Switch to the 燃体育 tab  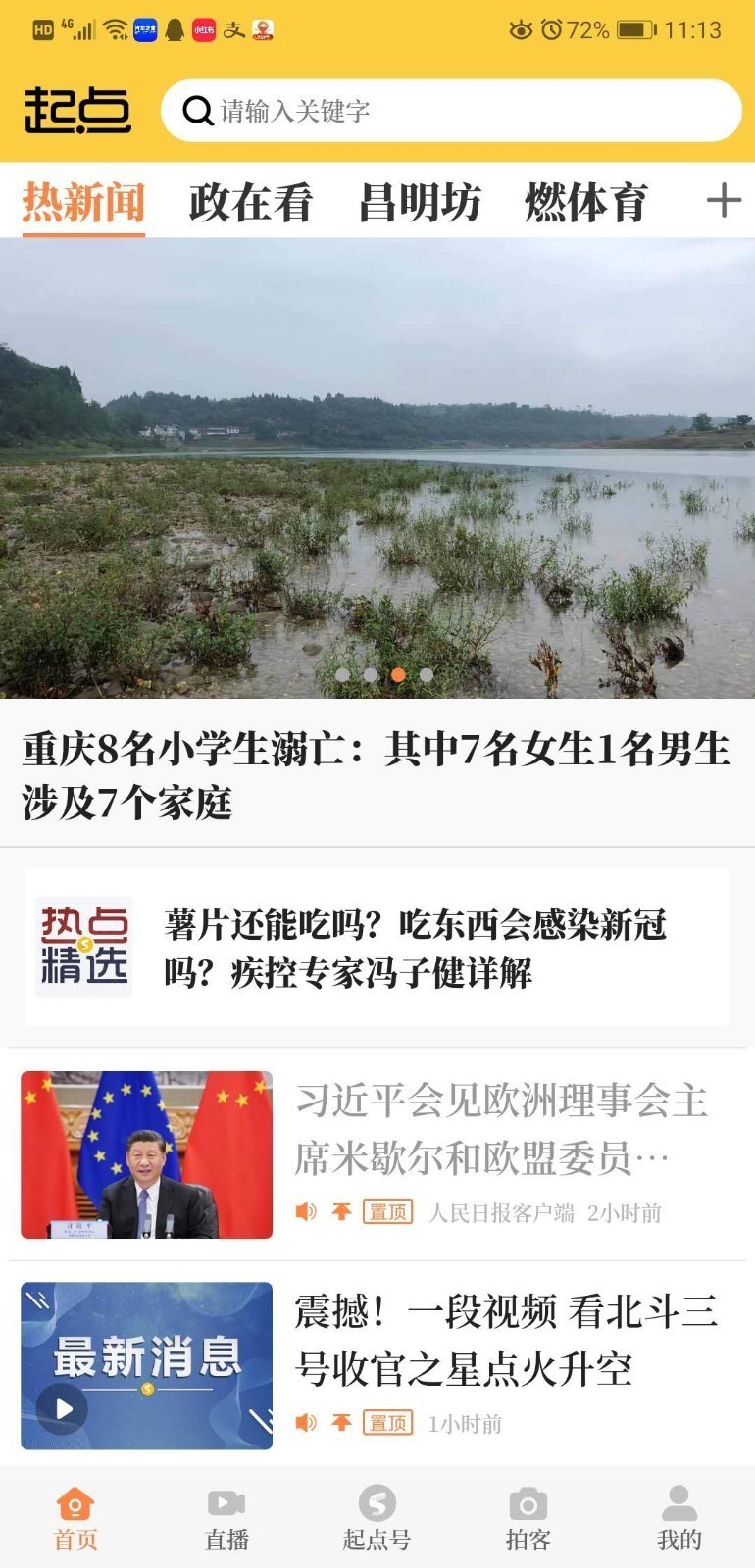(x=585, y=203)
